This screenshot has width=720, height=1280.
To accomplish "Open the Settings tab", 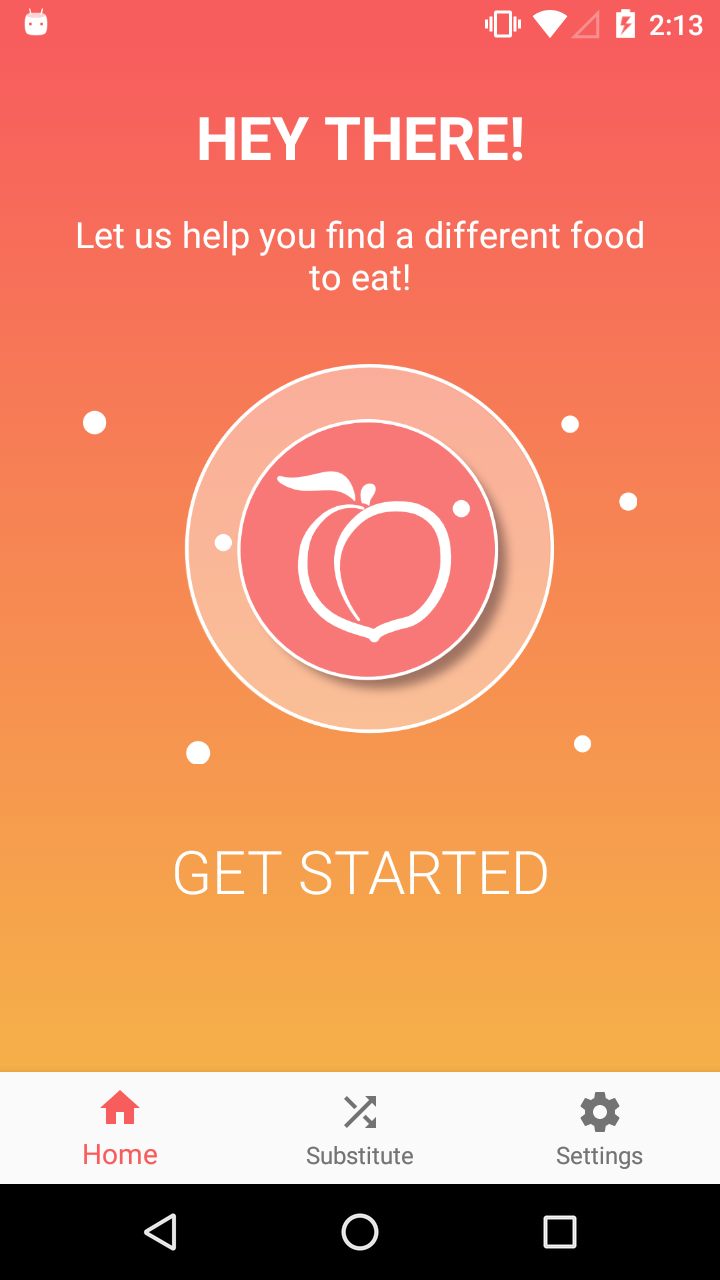I will [x=599, y=1129].
